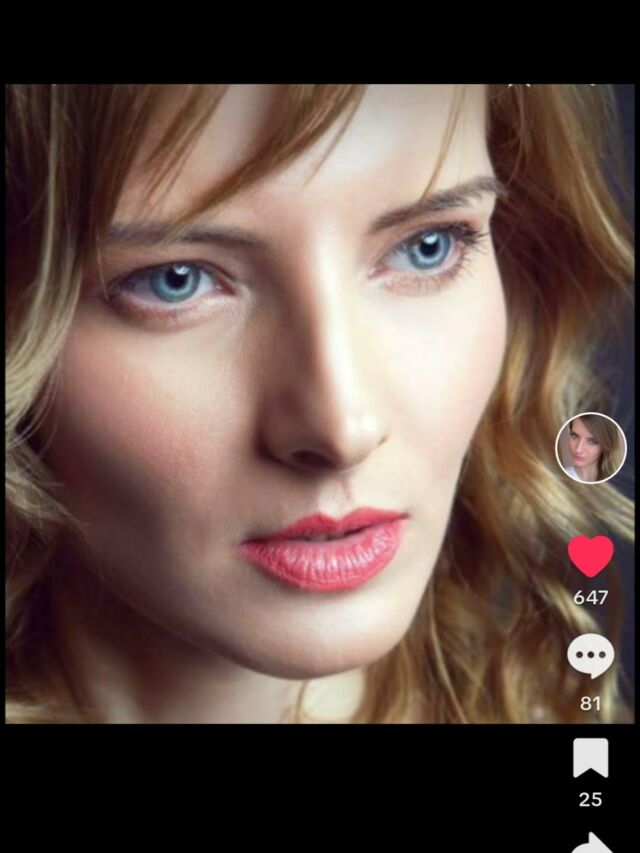
Task: Tap the bookmark icon to save video
Action: [591, 758]
